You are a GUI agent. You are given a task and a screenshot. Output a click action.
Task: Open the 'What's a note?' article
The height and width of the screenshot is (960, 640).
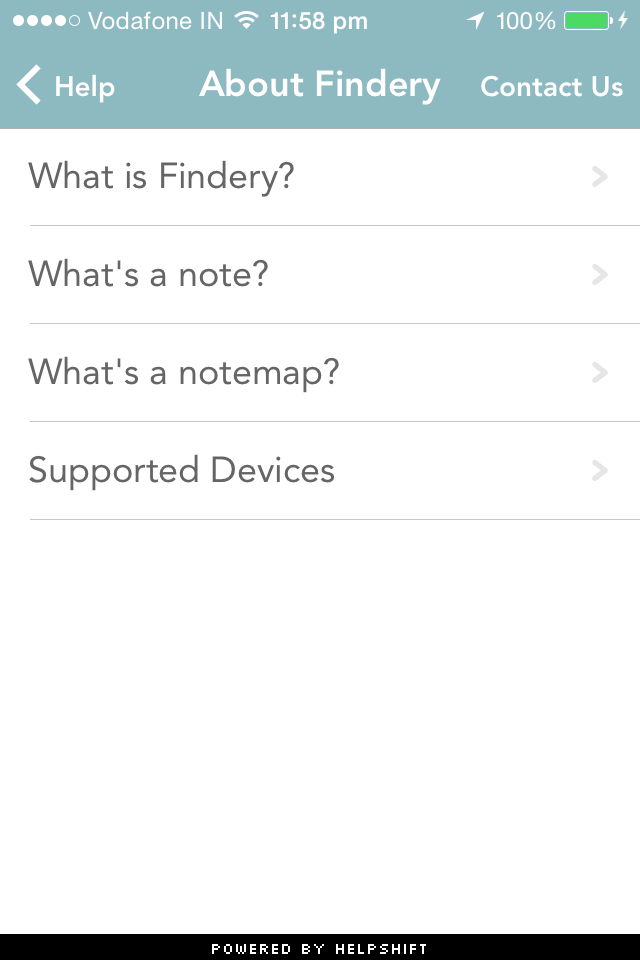point(320,275)
